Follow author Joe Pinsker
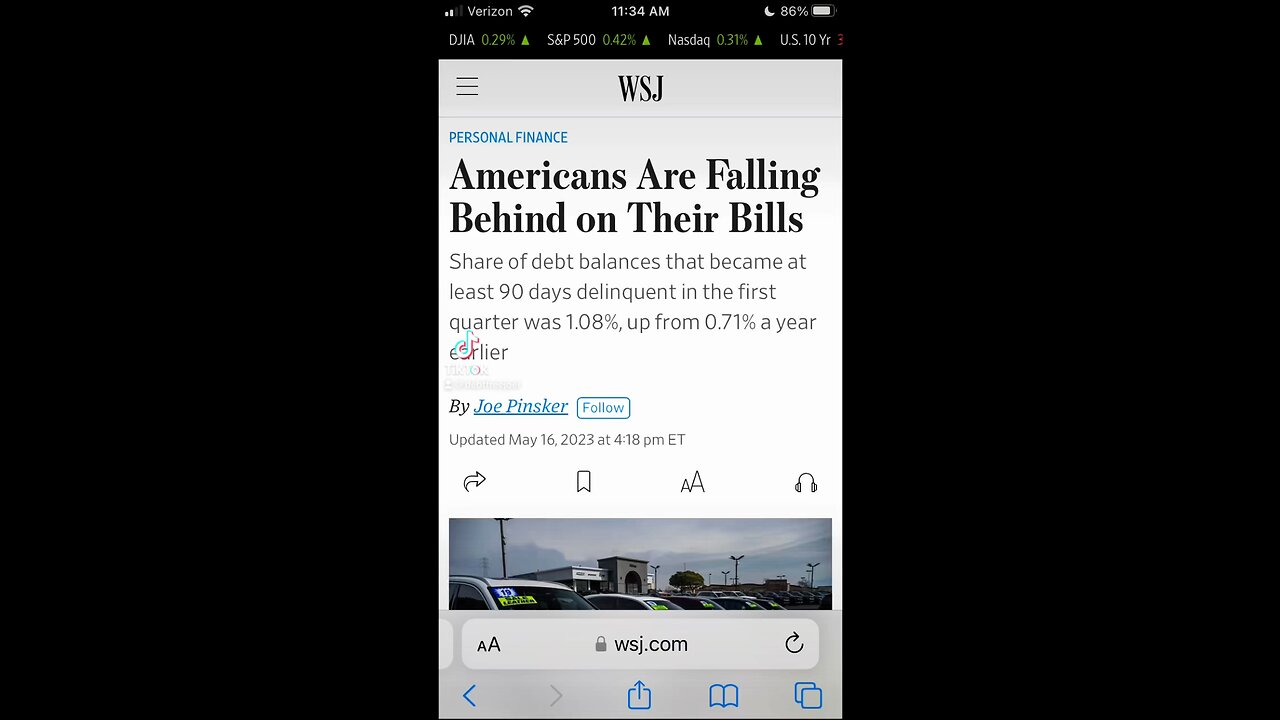Screen dimensions: 1280x720 603,407
